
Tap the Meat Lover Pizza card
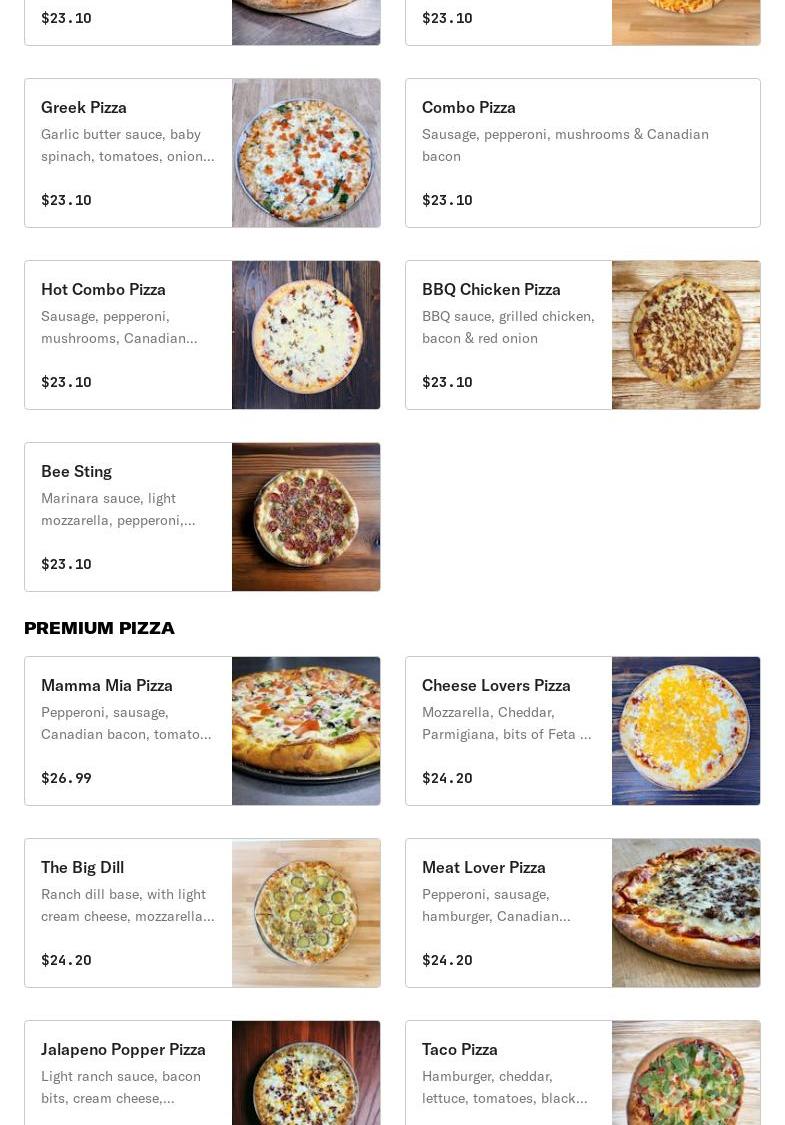tap(582, 913)
